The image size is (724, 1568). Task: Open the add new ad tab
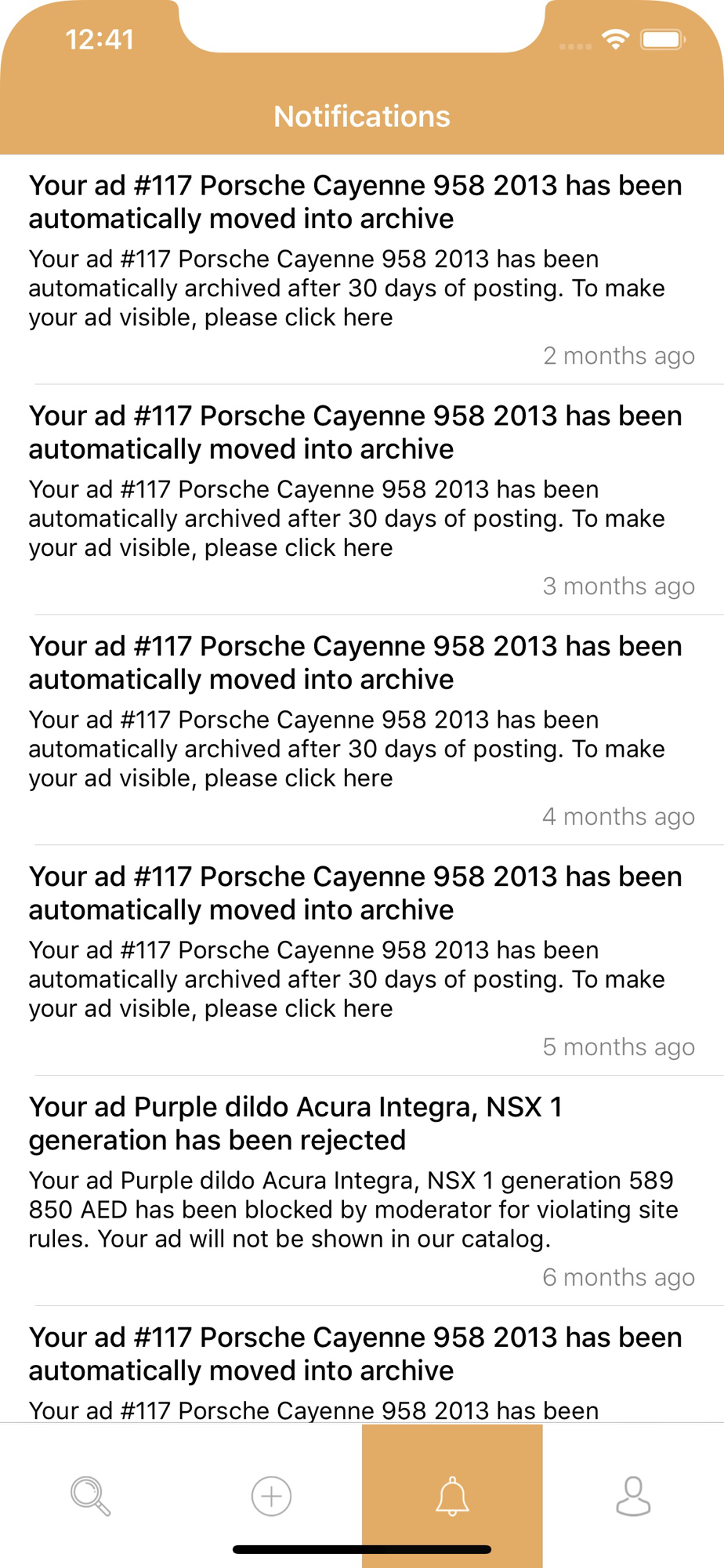tap(271, 1496)
